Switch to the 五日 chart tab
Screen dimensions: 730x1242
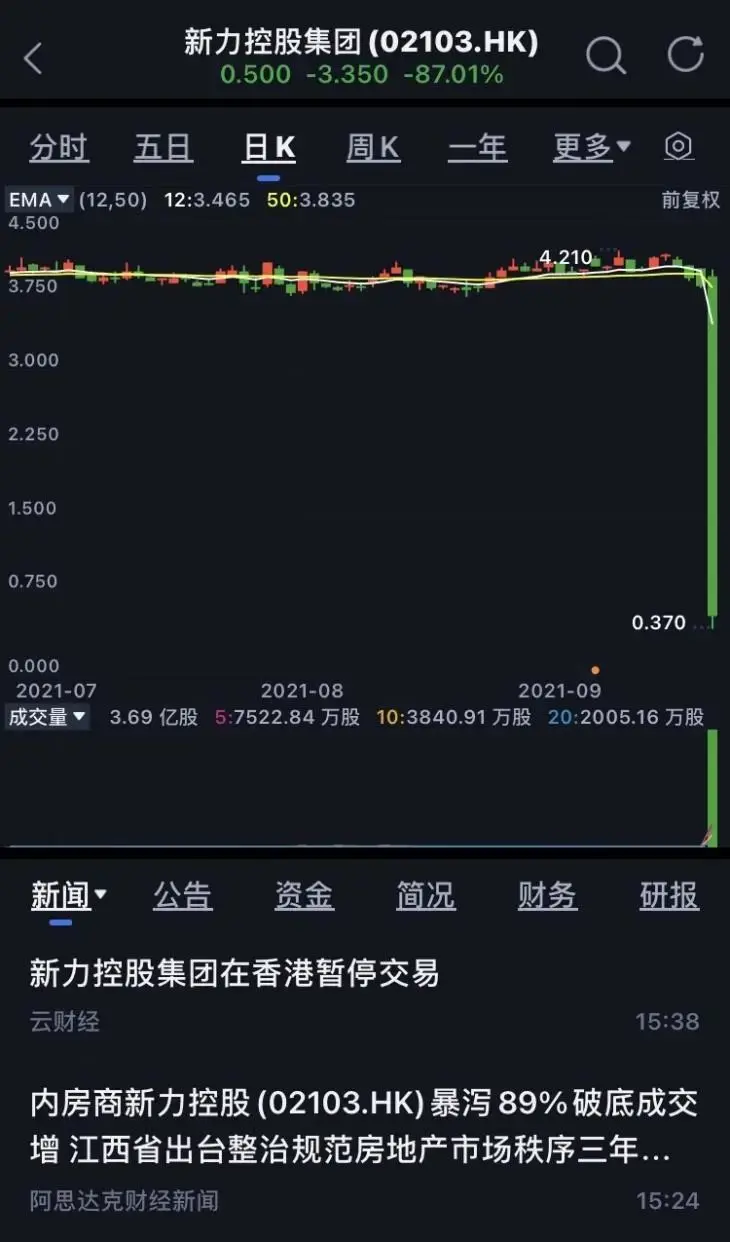tap(163, 148)
